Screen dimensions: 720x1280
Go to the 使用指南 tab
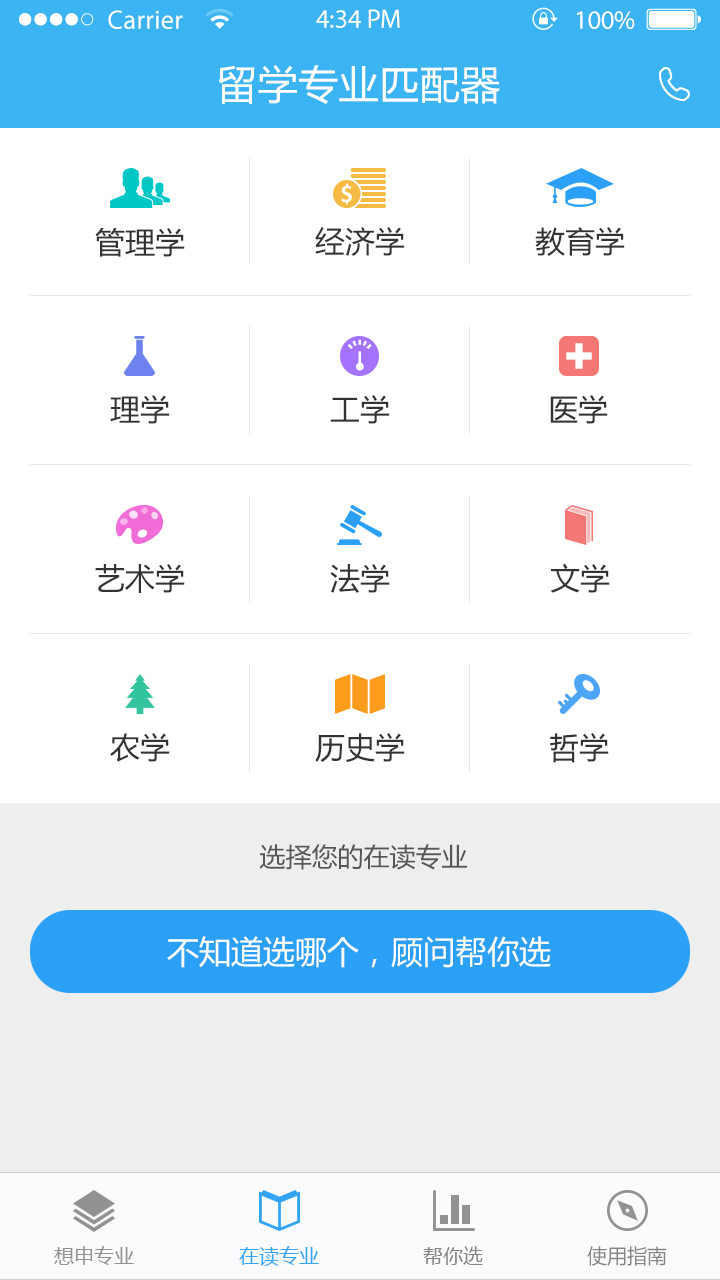627,1227
